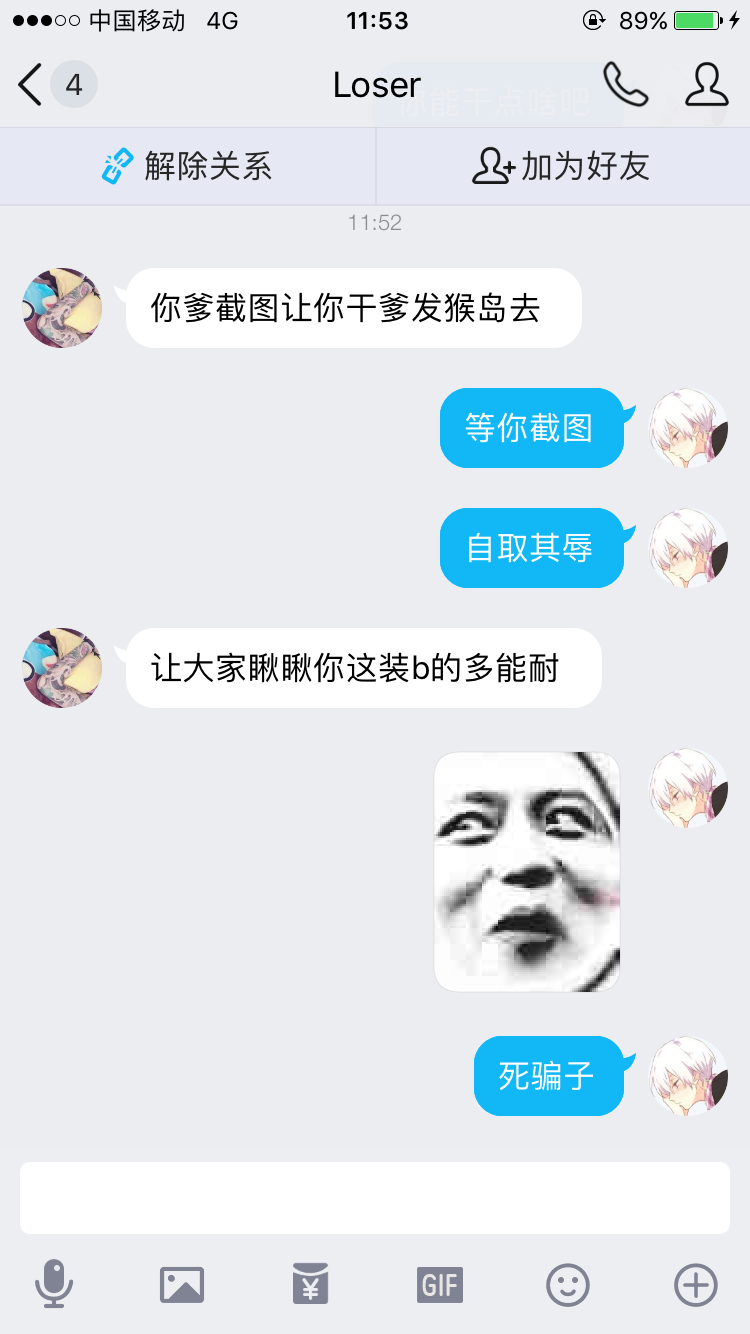Open the GIF picker

440,1284
